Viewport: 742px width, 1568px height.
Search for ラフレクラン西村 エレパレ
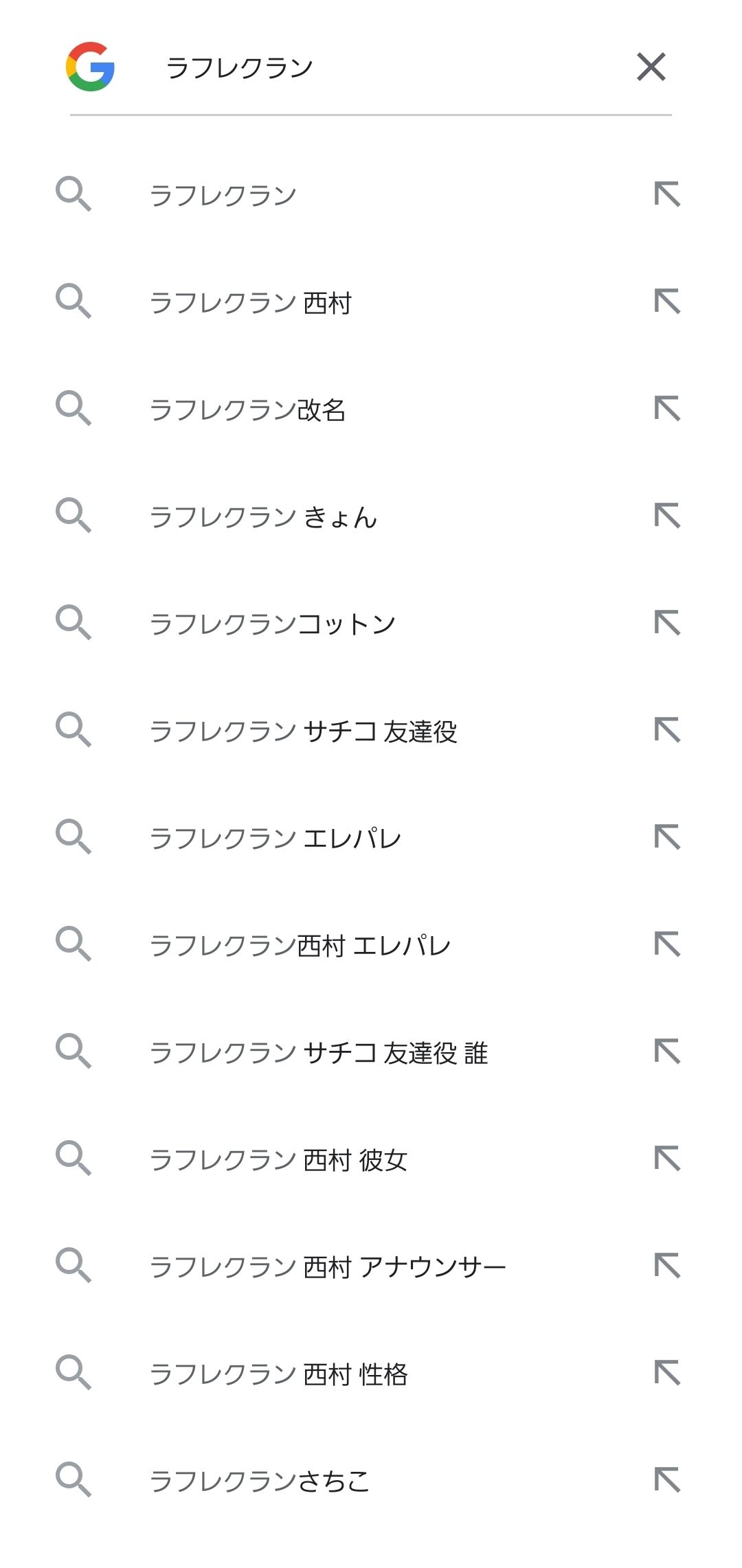tap(371, 945)
